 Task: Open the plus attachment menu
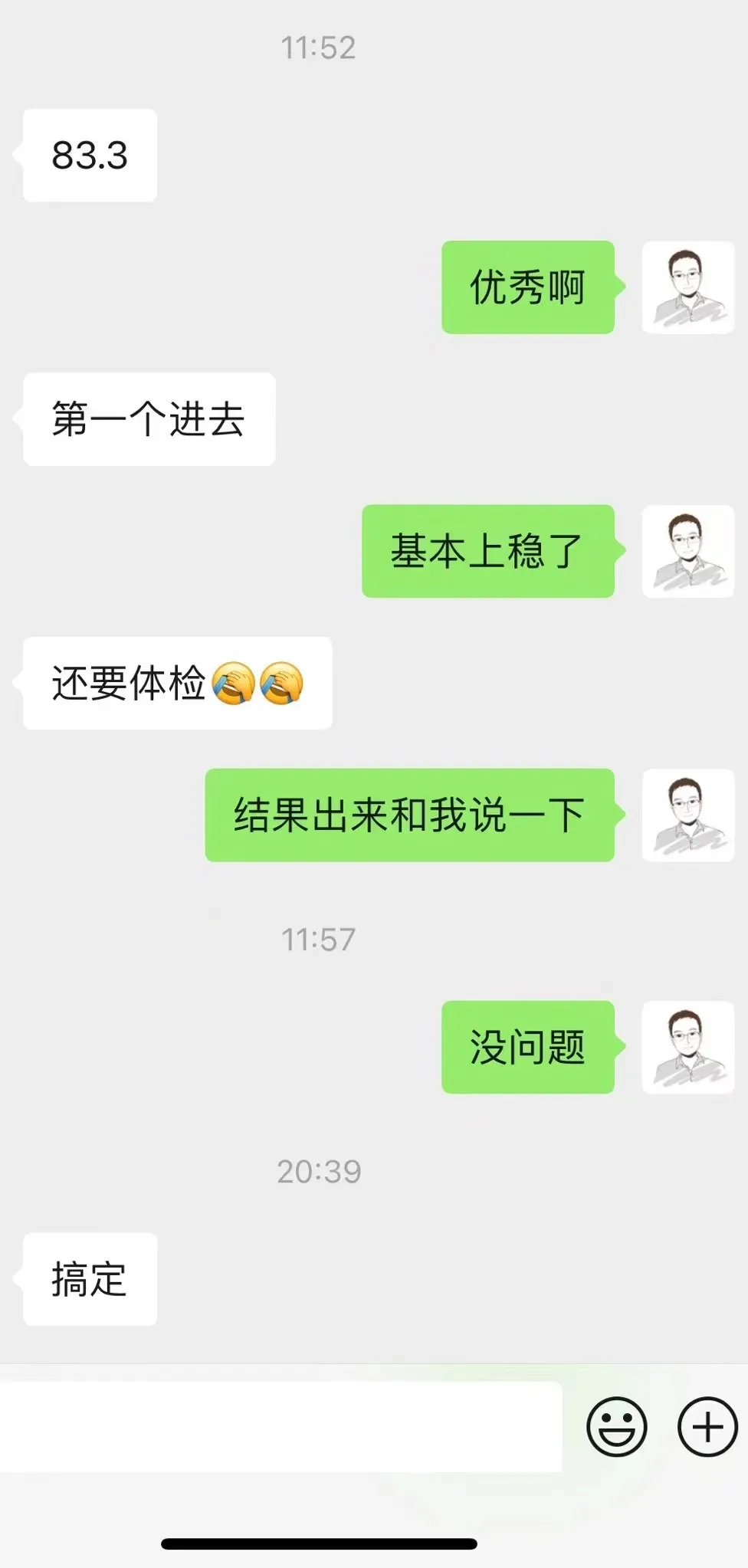tap(707, 1426)
